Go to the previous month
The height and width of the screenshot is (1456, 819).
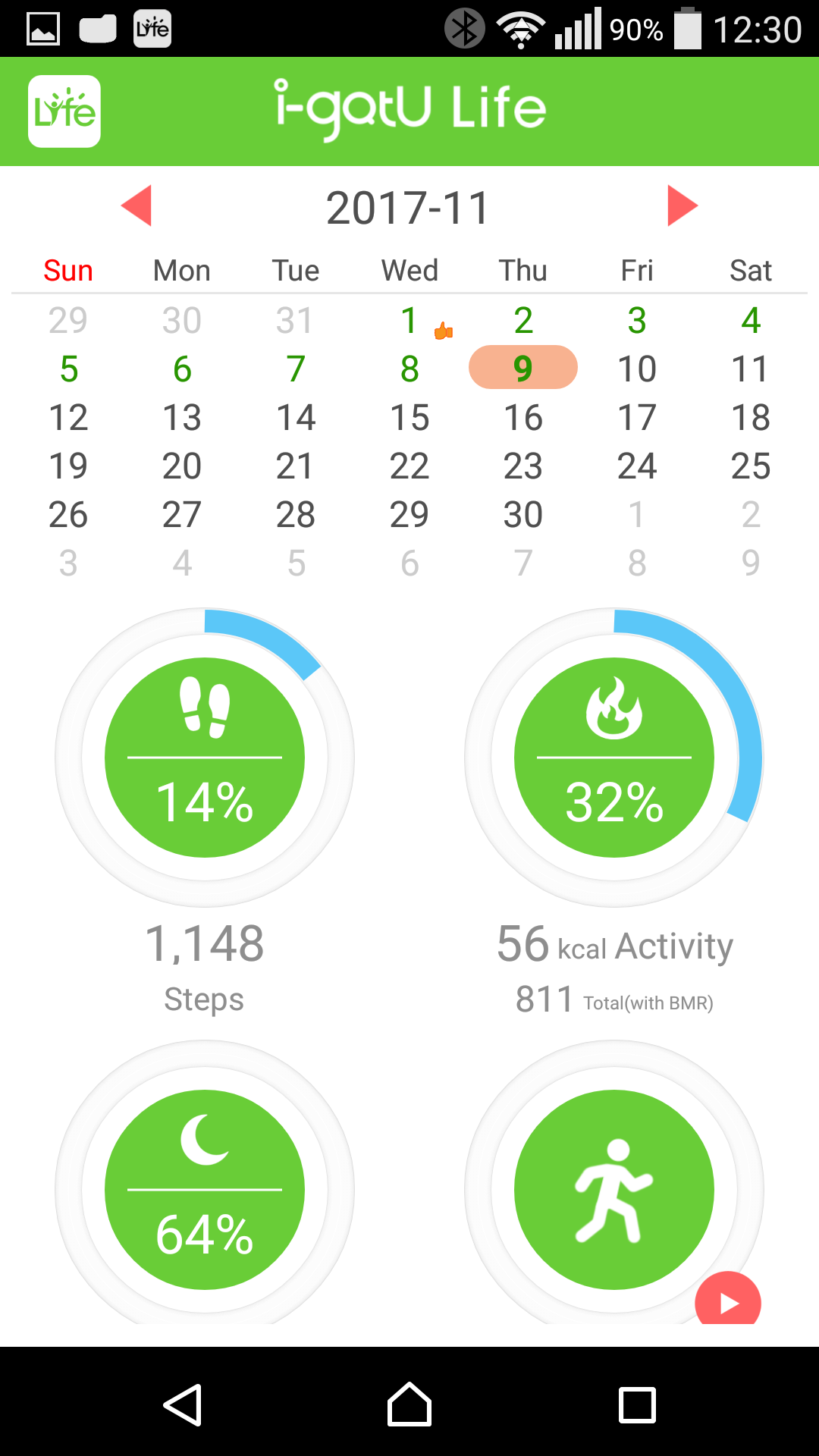(x=137, y=206)
